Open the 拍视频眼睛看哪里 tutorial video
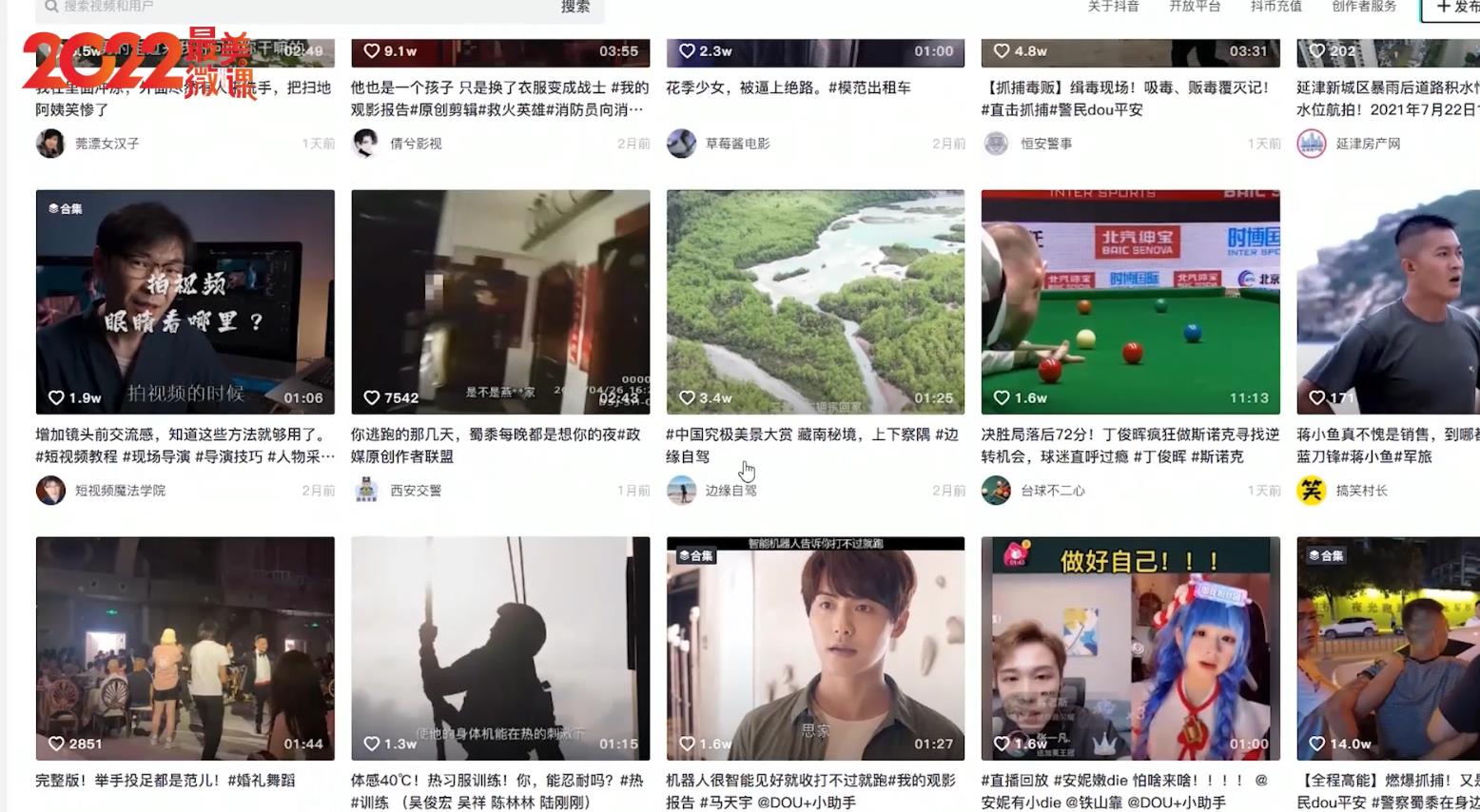This screenshot has height=812, width=1480. pos(185,301)
